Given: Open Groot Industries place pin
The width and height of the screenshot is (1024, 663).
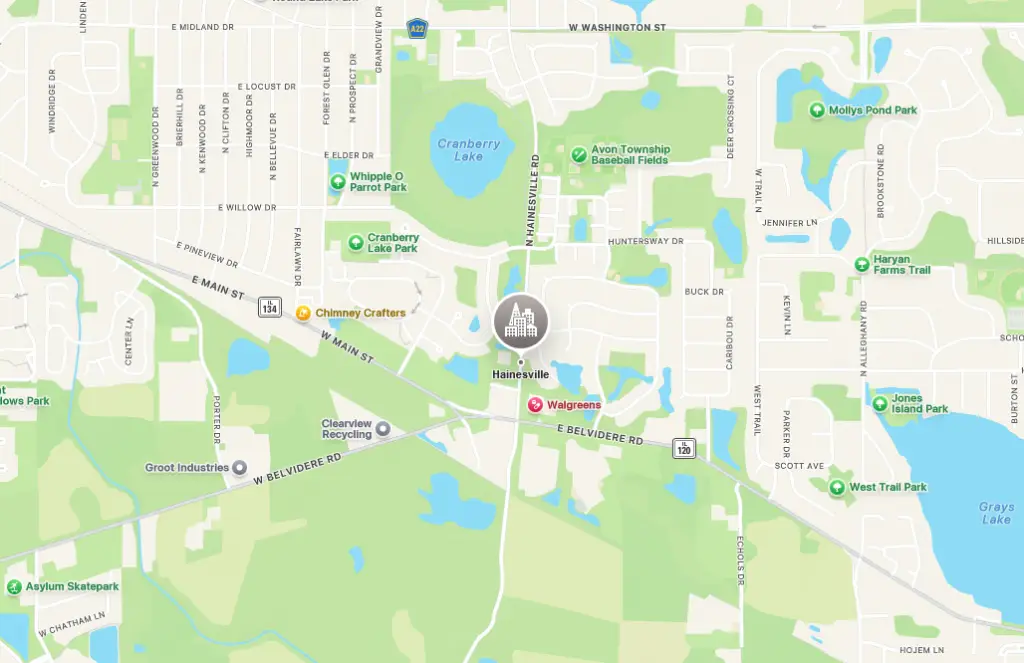Looking at the screenshot, I should [239, 467].
